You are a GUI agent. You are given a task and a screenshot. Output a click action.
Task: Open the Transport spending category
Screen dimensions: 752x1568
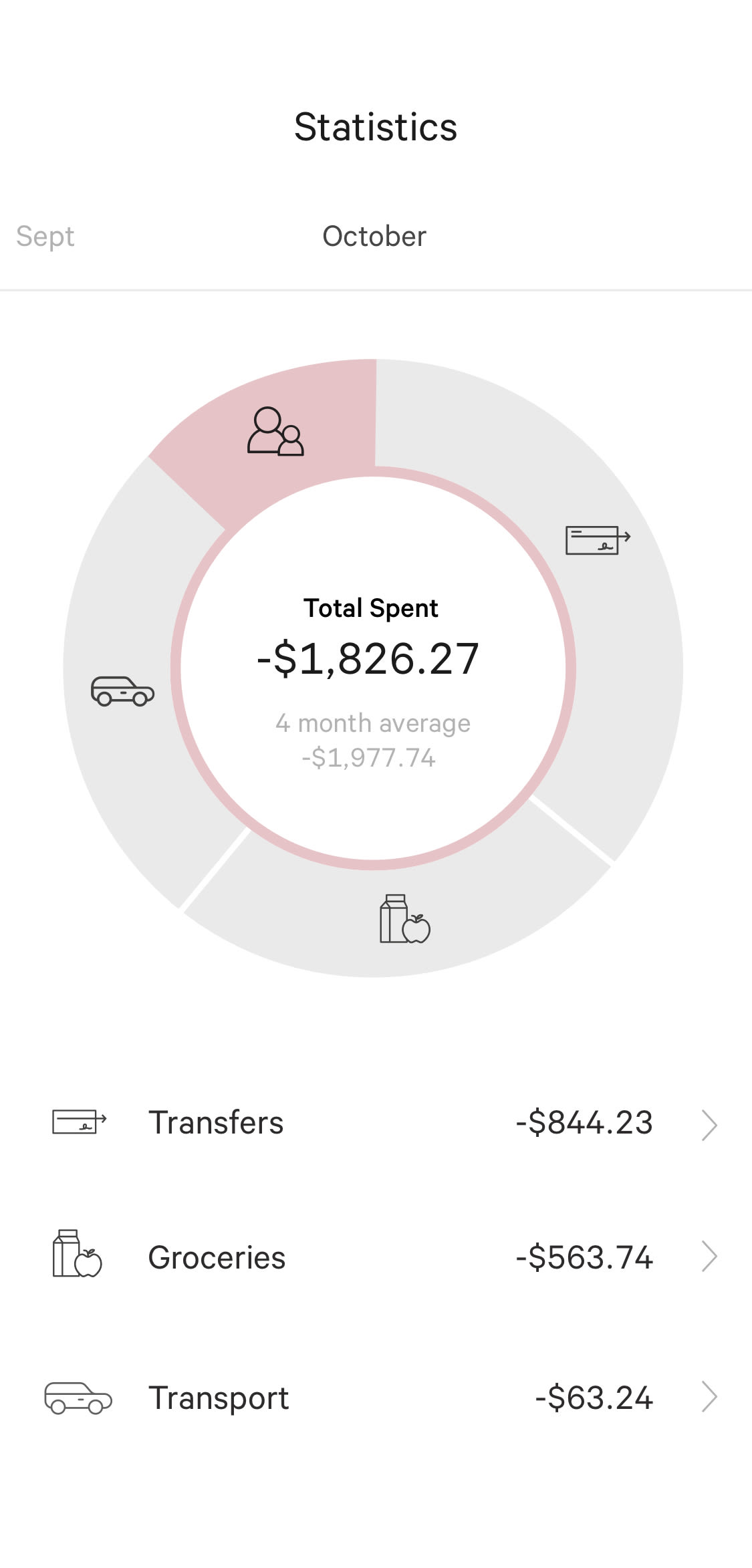(x=376, y=1398)
